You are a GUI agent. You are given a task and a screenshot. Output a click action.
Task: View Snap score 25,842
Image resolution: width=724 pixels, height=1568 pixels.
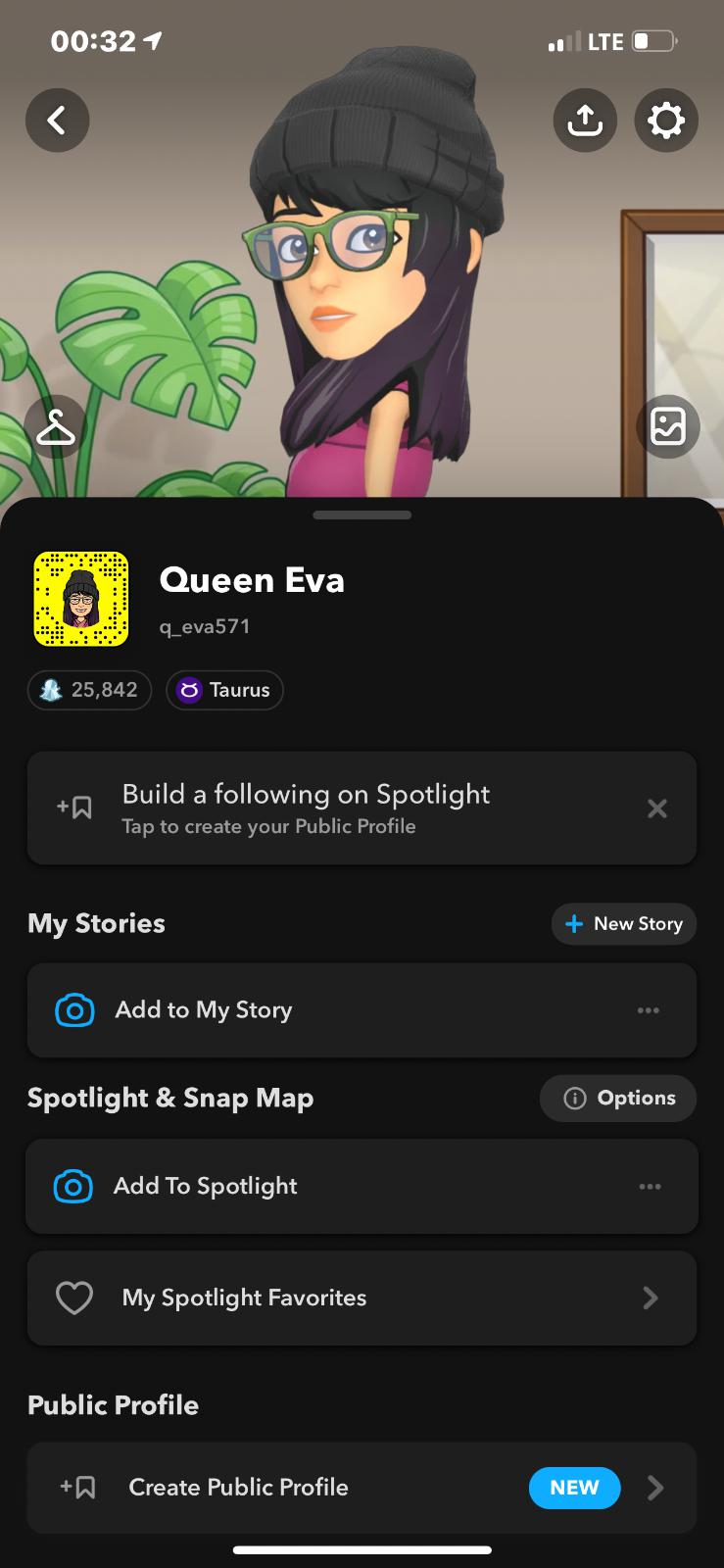pos(89,690)
